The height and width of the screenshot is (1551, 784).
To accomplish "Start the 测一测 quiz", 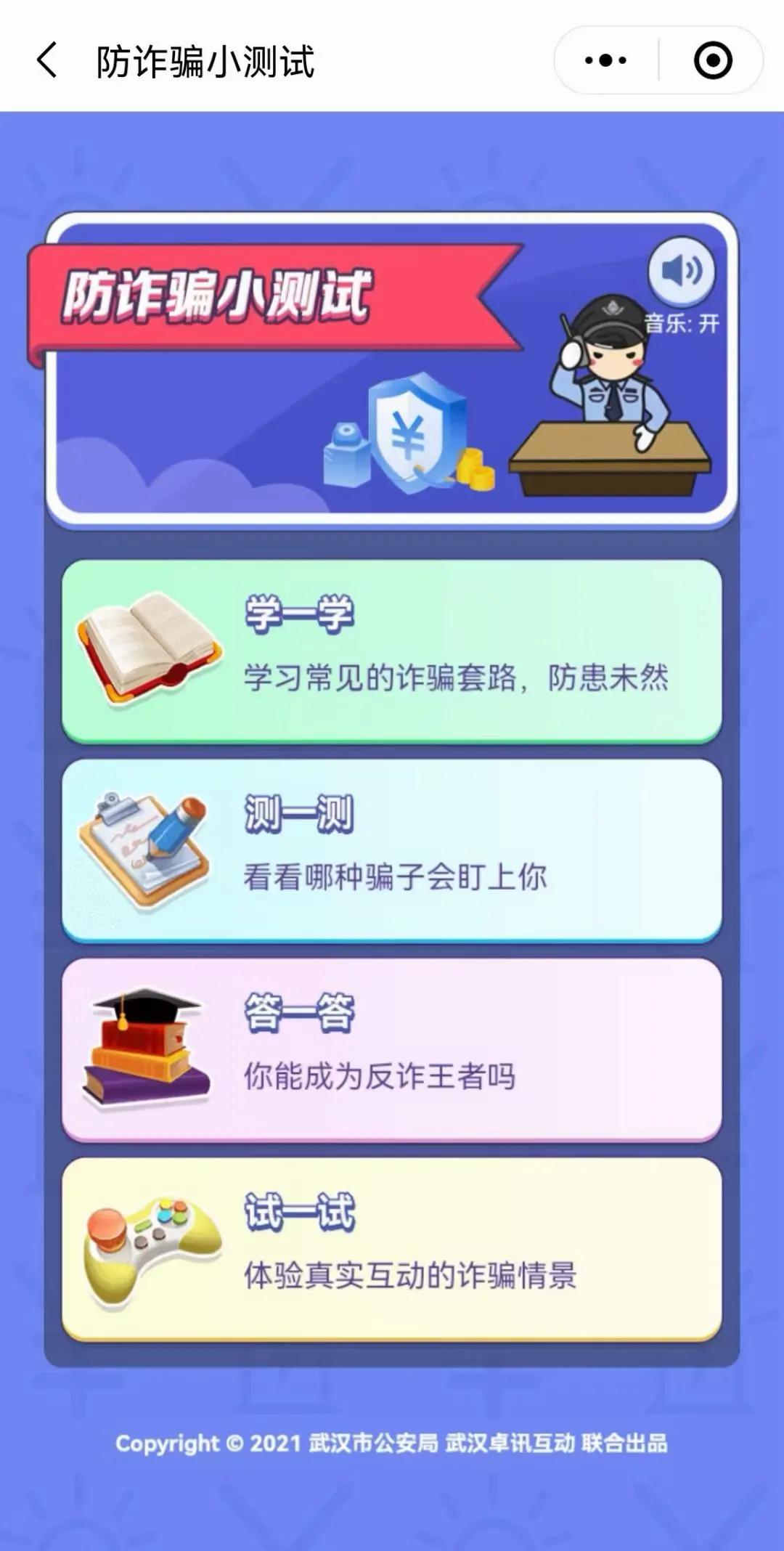I will [392, 850].
